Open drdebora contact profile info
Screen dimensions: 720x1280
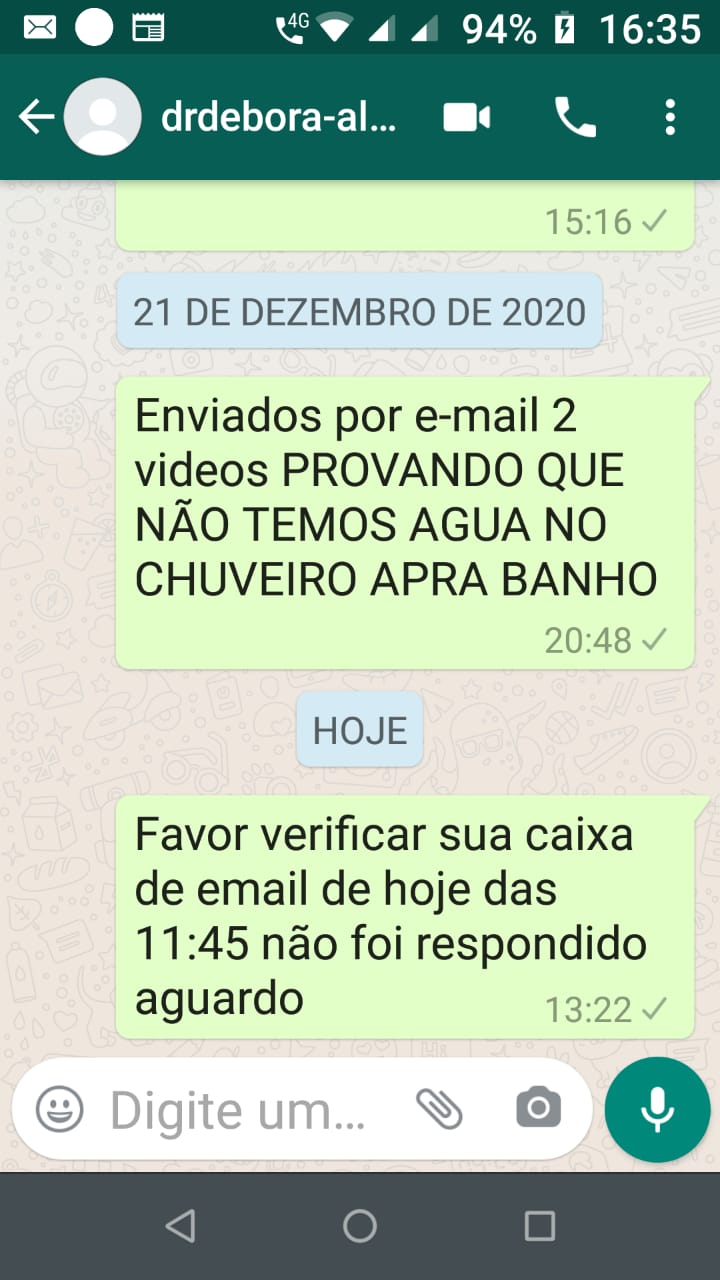[x=278, y=118]
